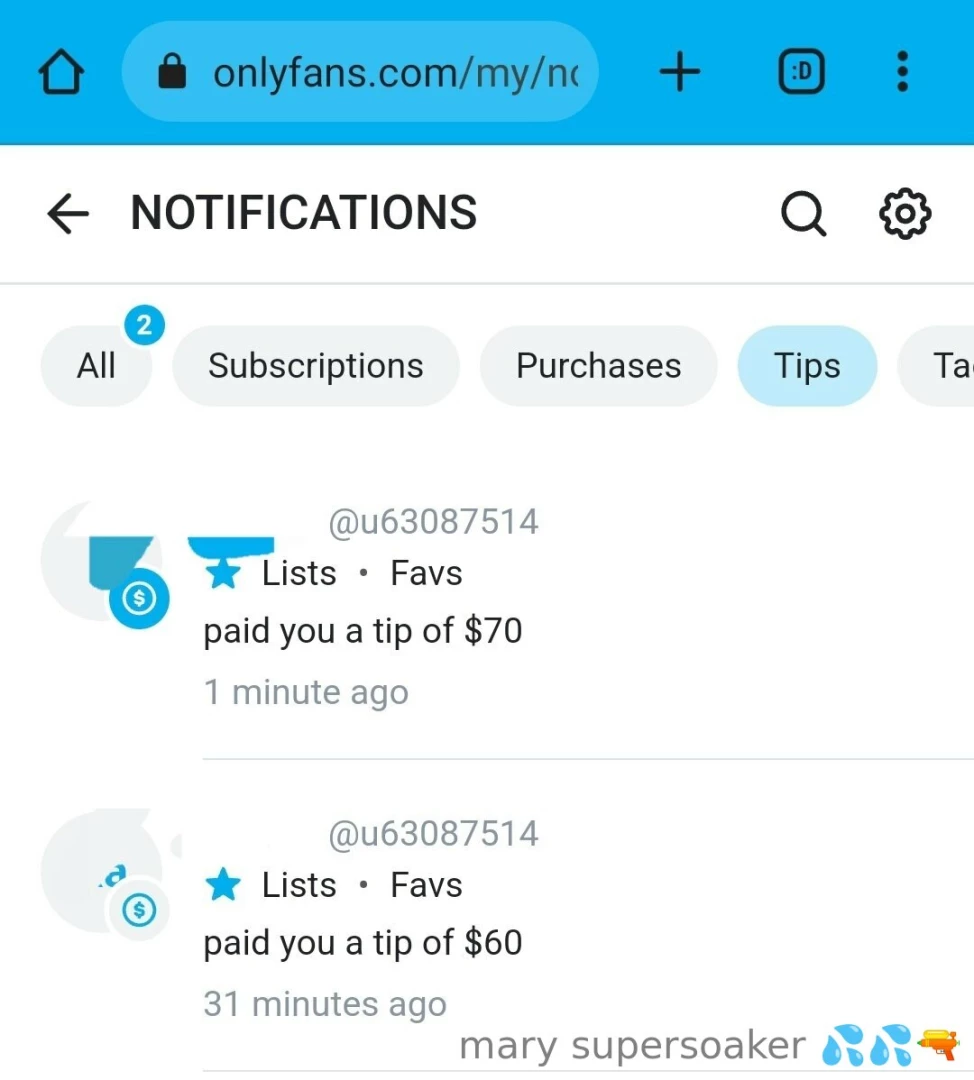Enable the Purchases notification filter
This screenshot has width=974, height=1080.
[597, 366]
